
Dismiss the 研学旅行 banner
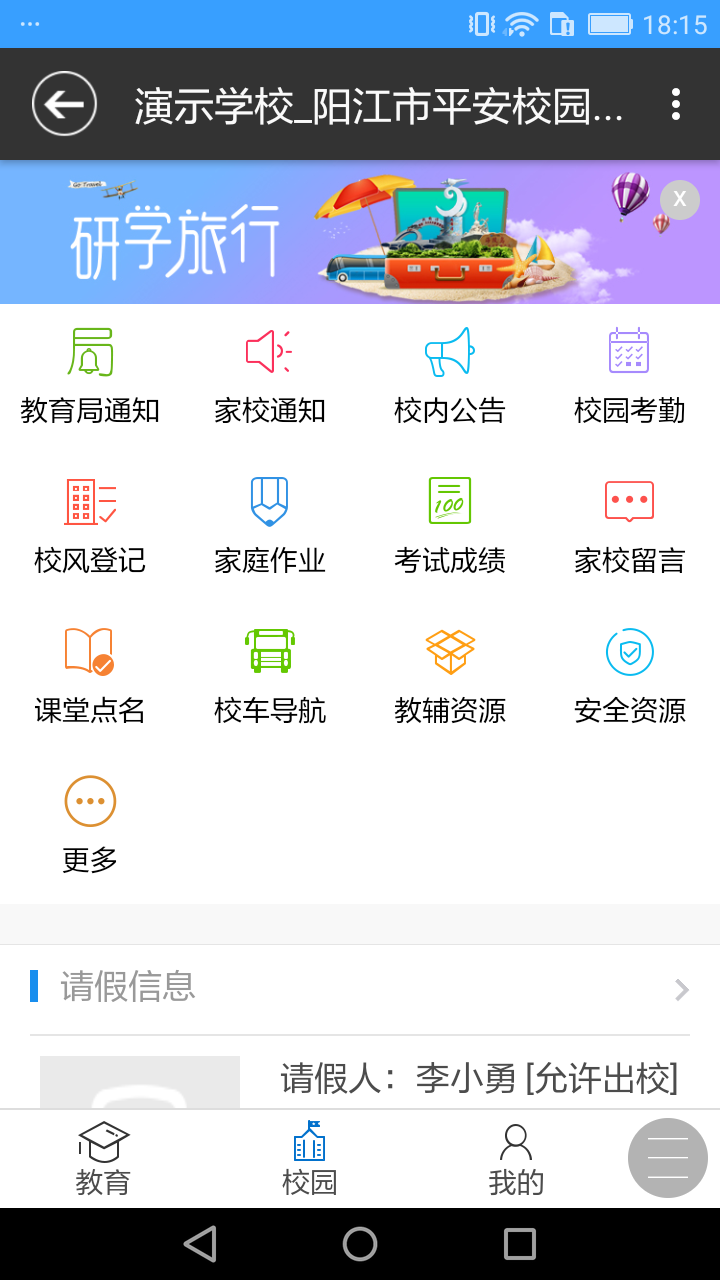[680, 199]
